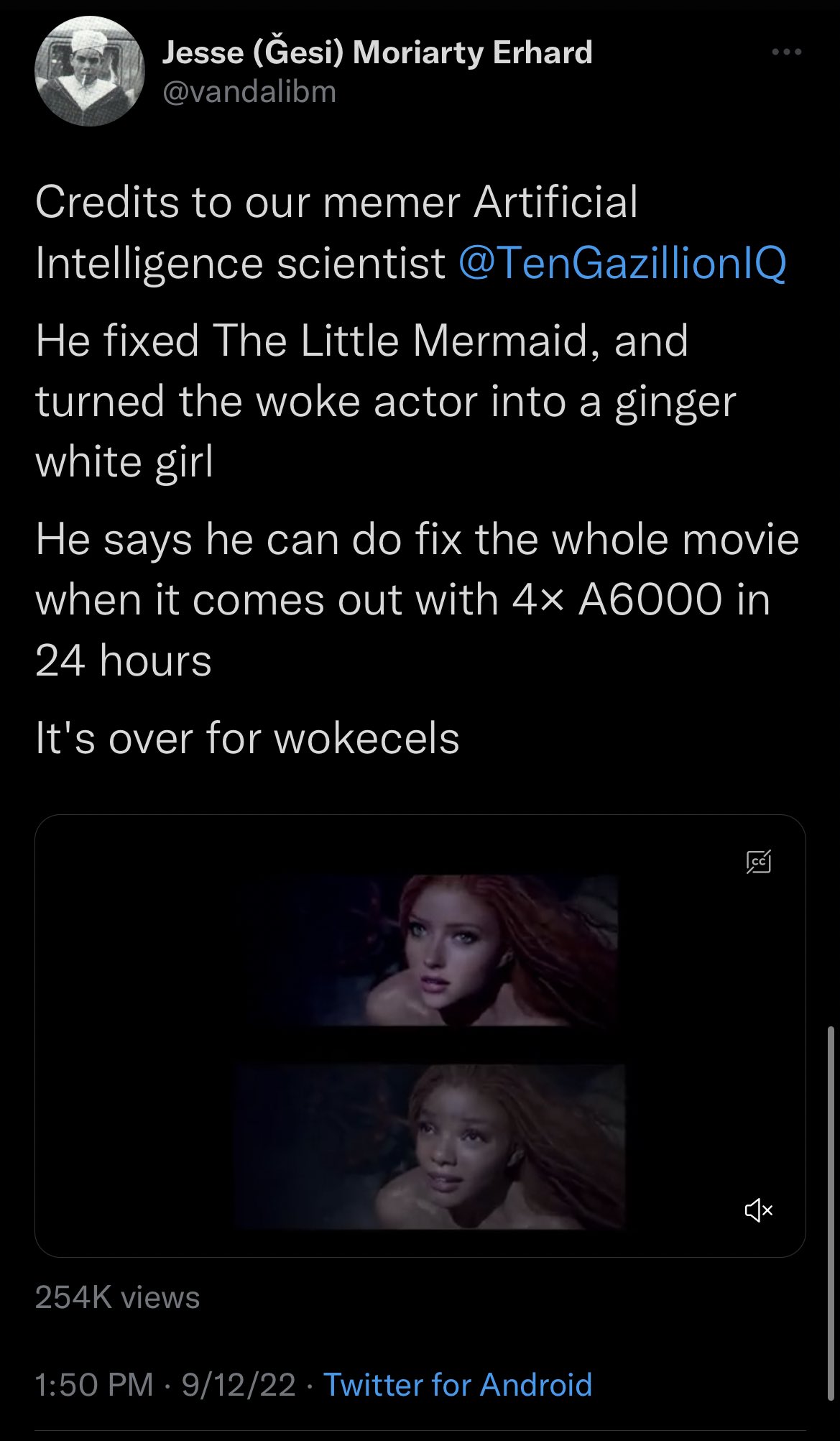The width and height of the screenshot is (840, 1441).
Task: Open Jesse Moriarty Erhard's profile name
Action: (377, 53)
